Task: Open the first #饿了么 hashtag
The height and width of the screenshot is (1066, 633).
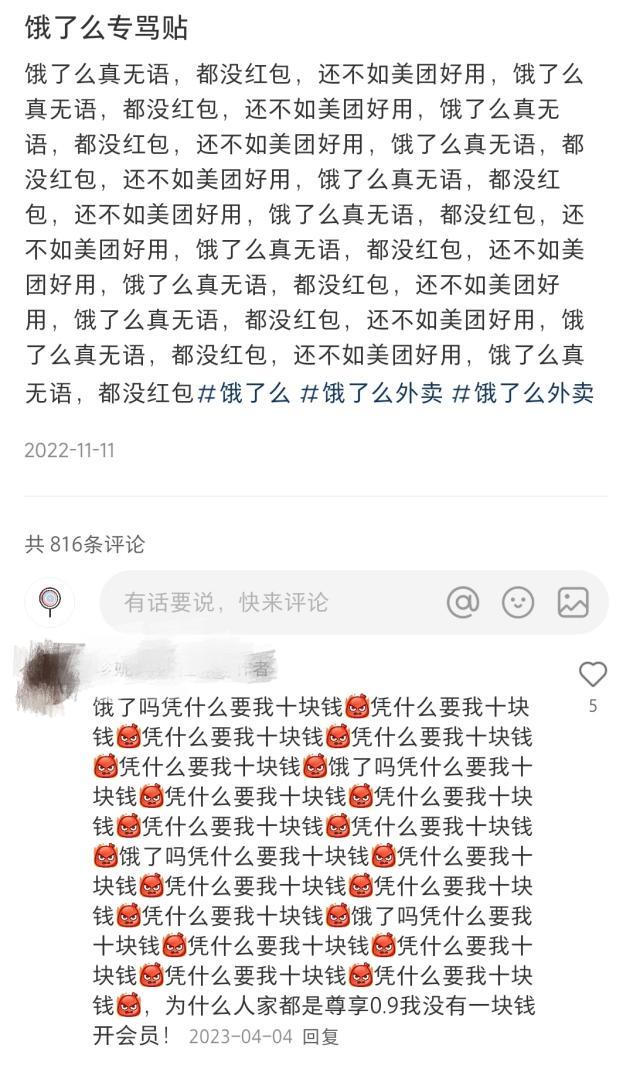Action: 244,392
